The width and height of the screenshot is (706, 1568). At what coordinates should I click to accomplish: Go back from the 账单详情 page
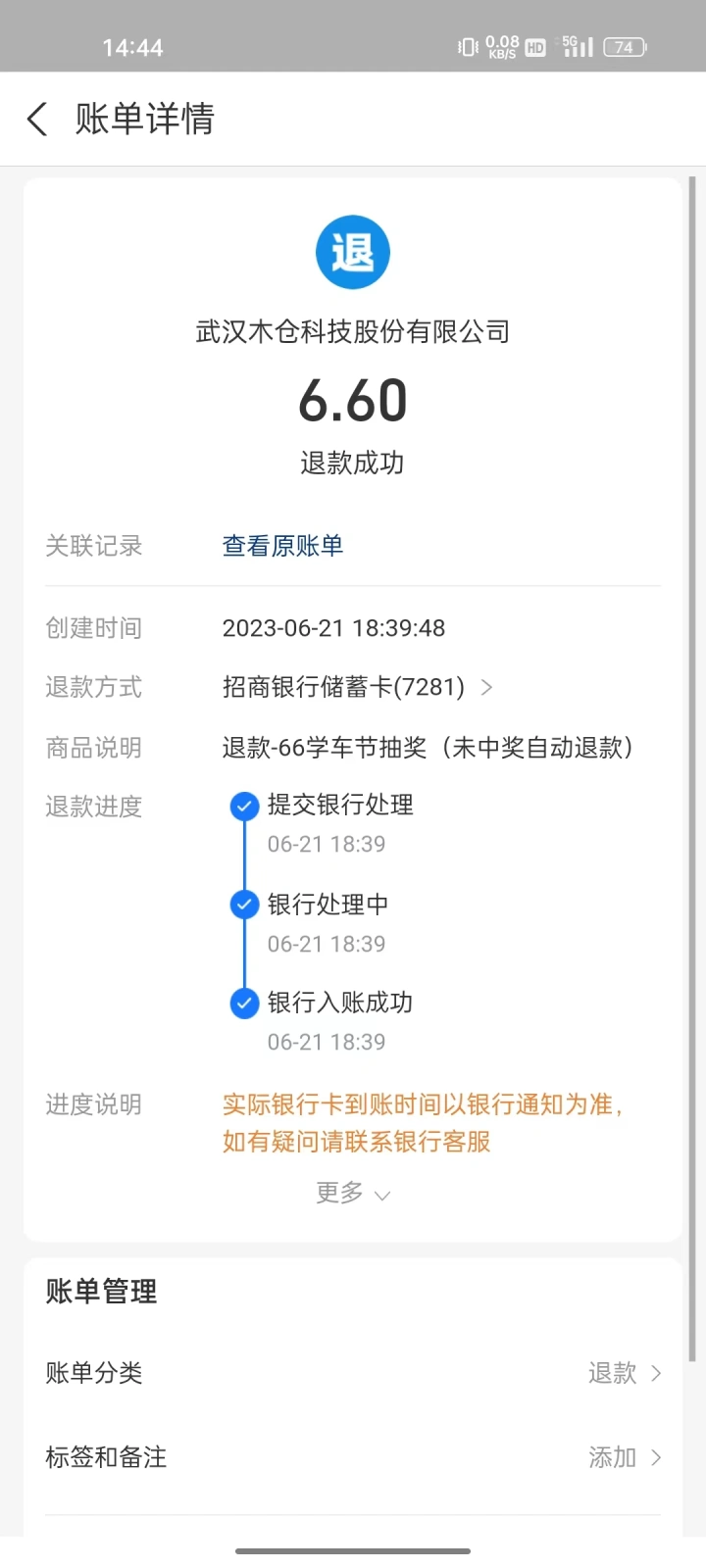(37, 120)
